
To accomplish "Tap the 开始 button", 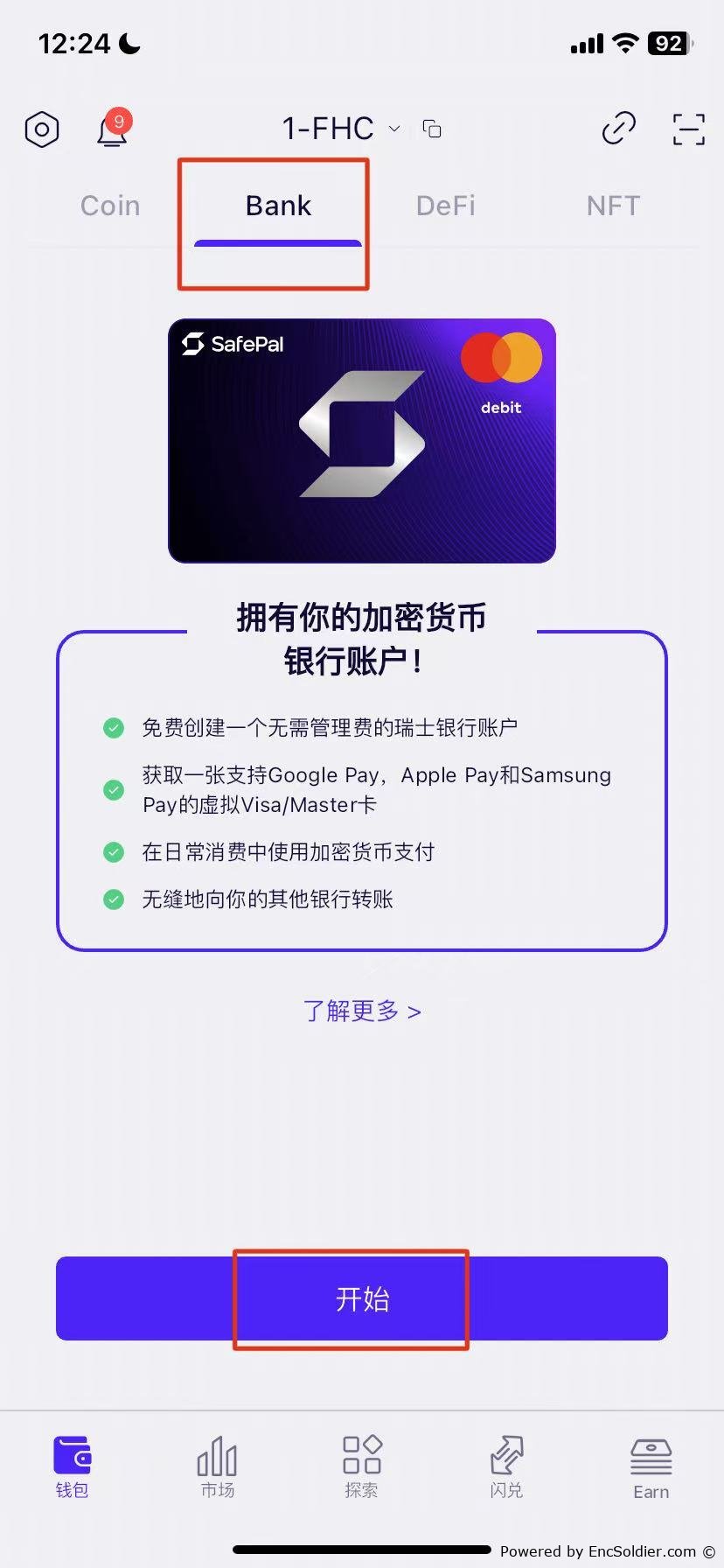I will (x=362, y=1298).
